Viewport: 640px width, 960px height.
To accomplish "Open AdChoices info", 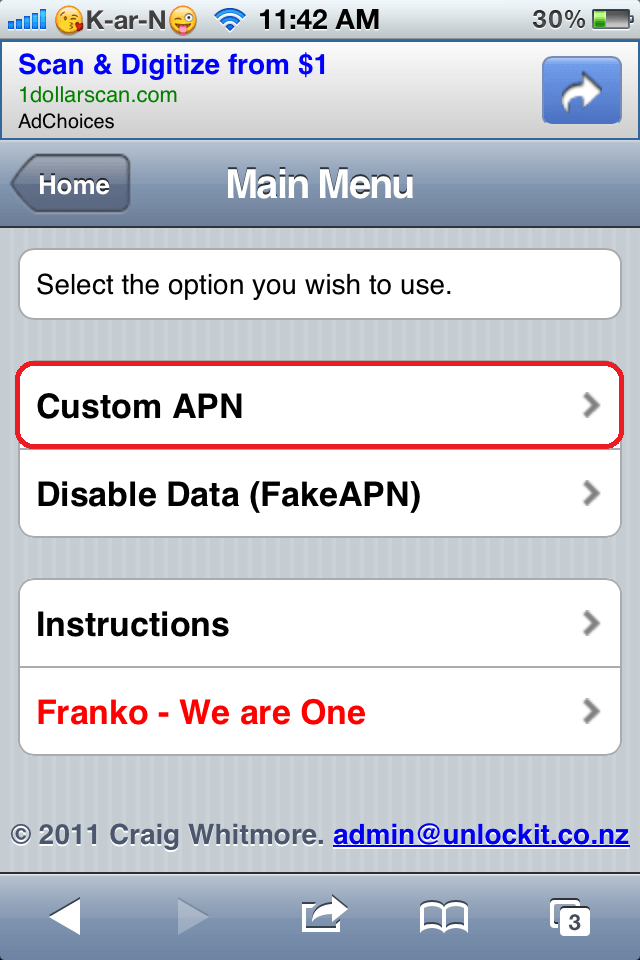I will 66,122.
